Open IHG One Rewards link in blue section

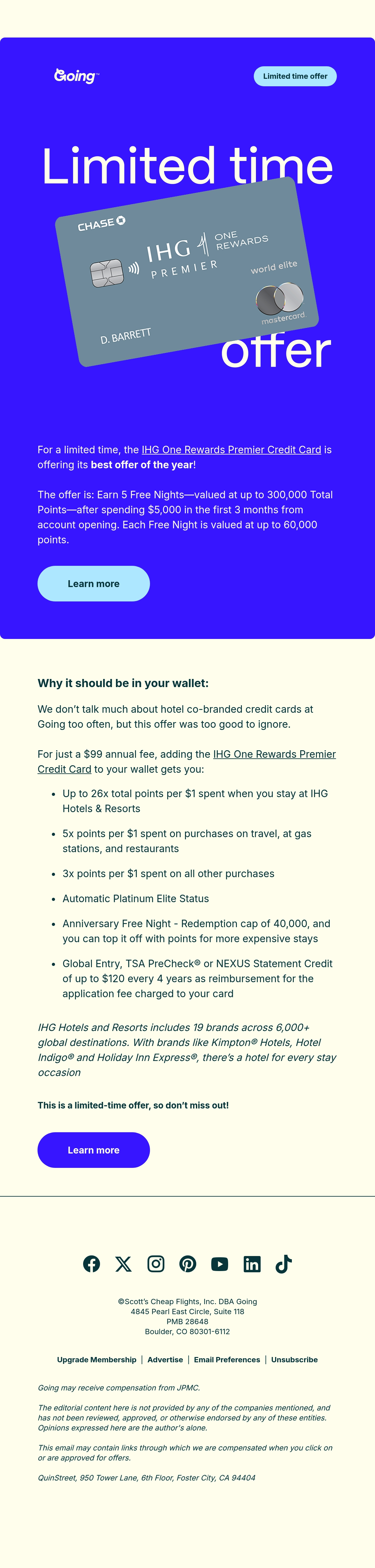(x=231, y=450)
